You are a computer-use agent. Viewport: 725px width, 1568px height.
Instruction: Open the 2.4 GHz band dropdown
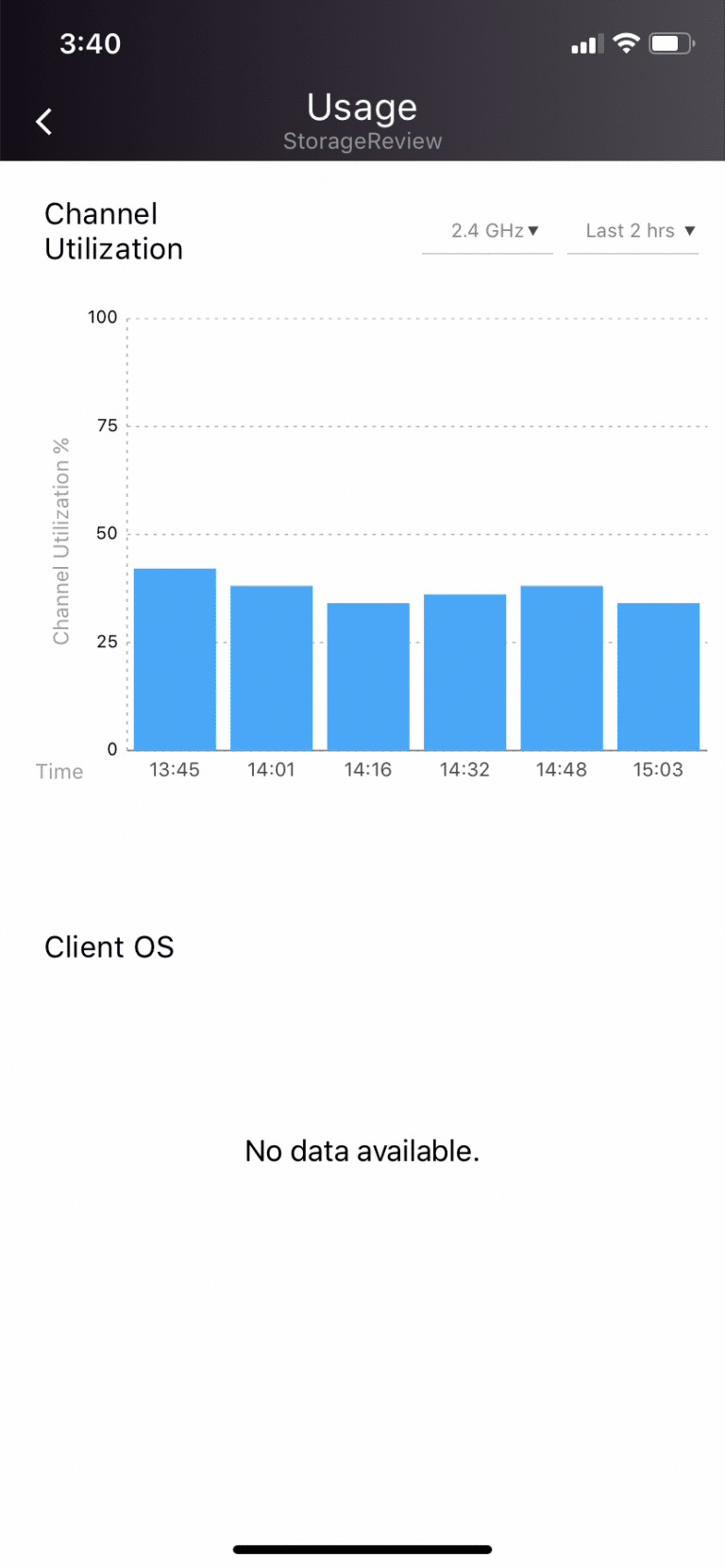click(x=487, y=232)
